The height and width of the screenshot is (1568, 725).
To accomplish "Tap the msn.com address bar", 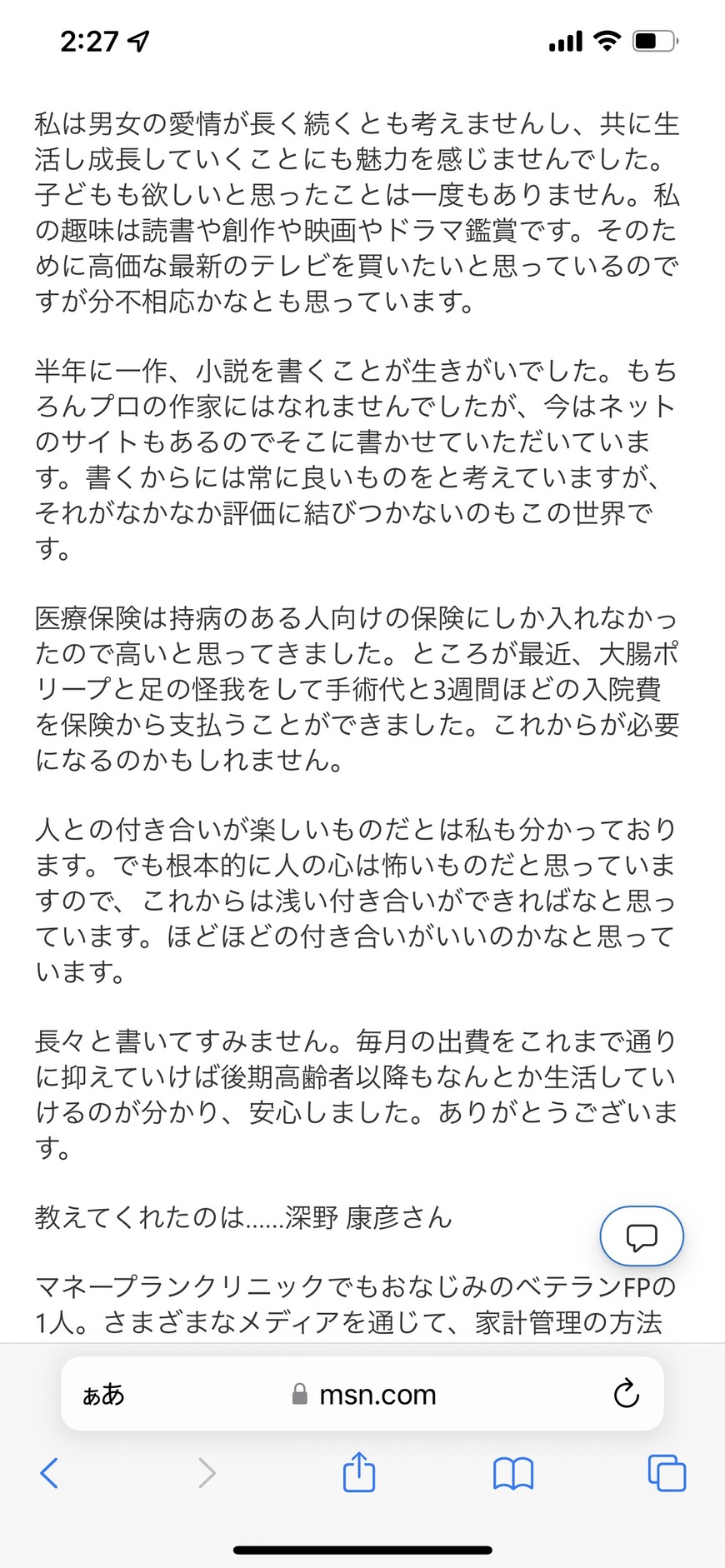I will pyautogui.click(x=362, y=1394).
